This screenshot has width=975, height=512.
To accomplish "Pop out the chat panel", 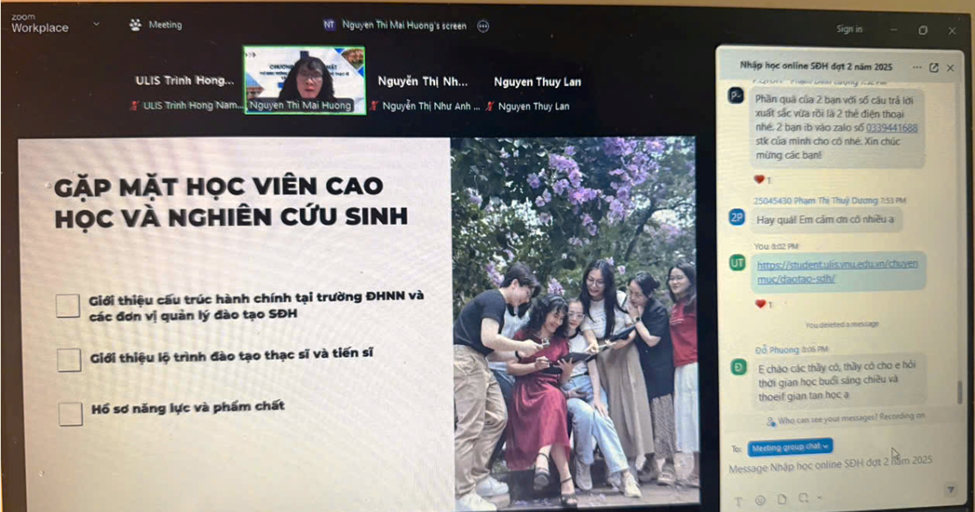I will pyautogui.click(x=933, y=67).
